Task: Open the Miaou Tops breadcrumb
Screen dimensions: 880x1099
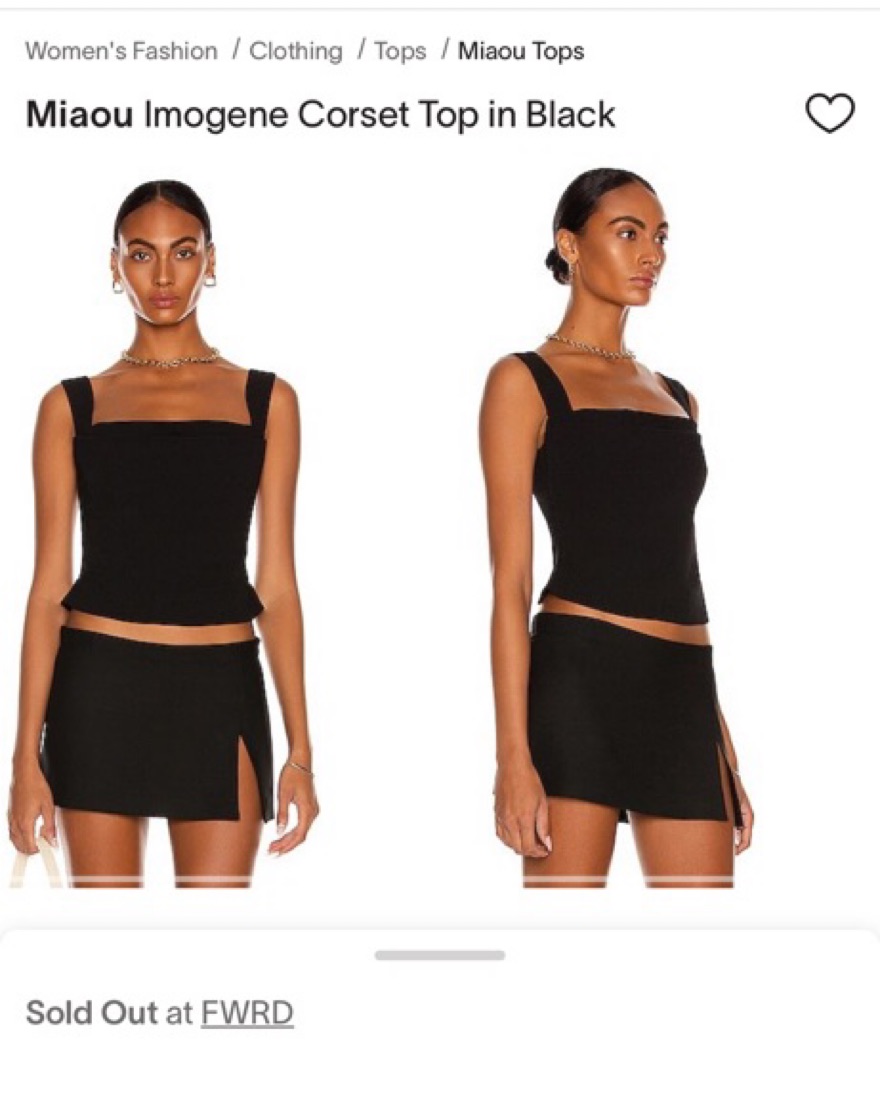Action: pyautogui.click(x=521, y=51)
